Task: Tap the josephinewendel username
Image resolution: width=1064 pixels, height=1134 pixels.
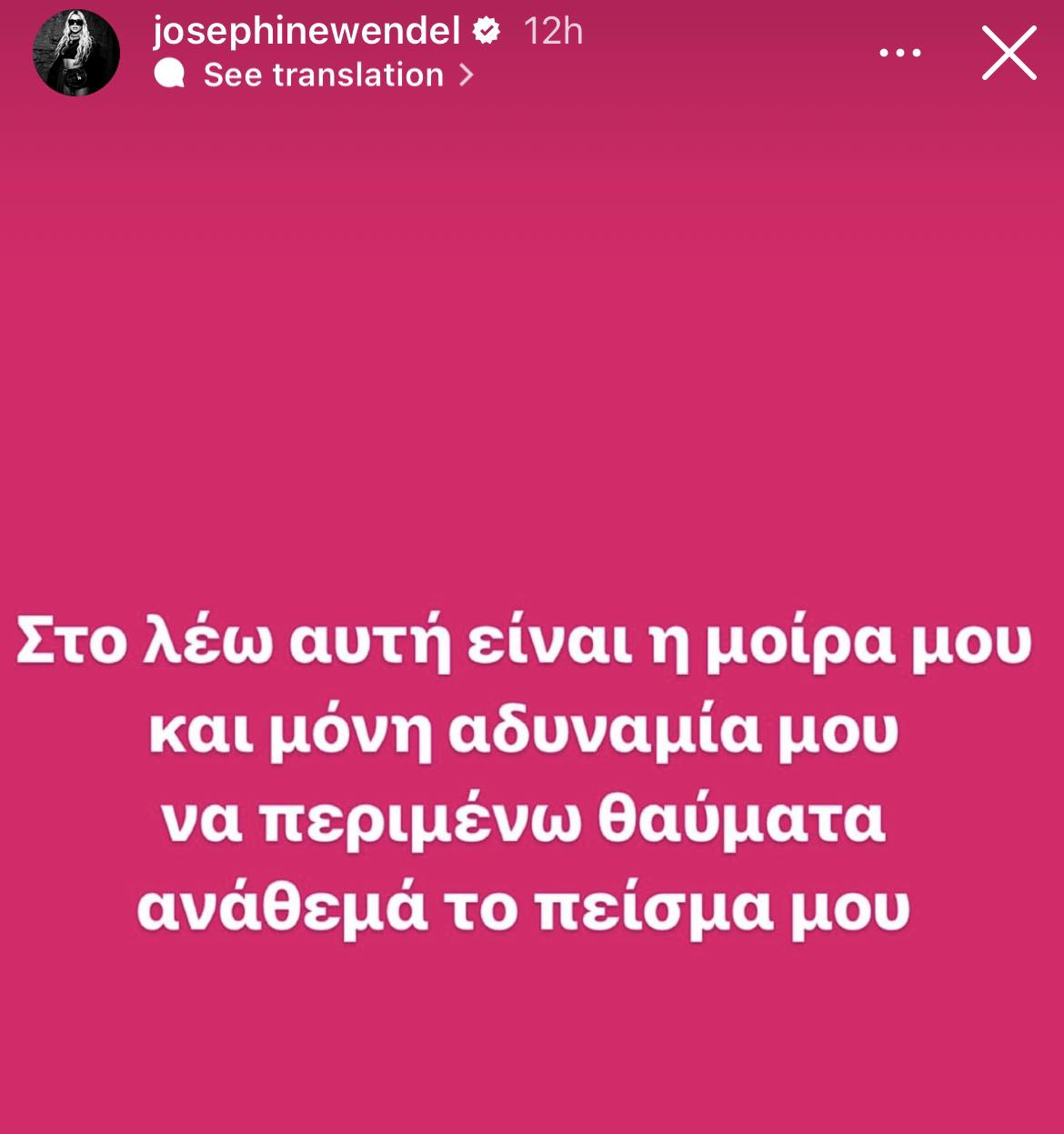Action: coord(306,32)
